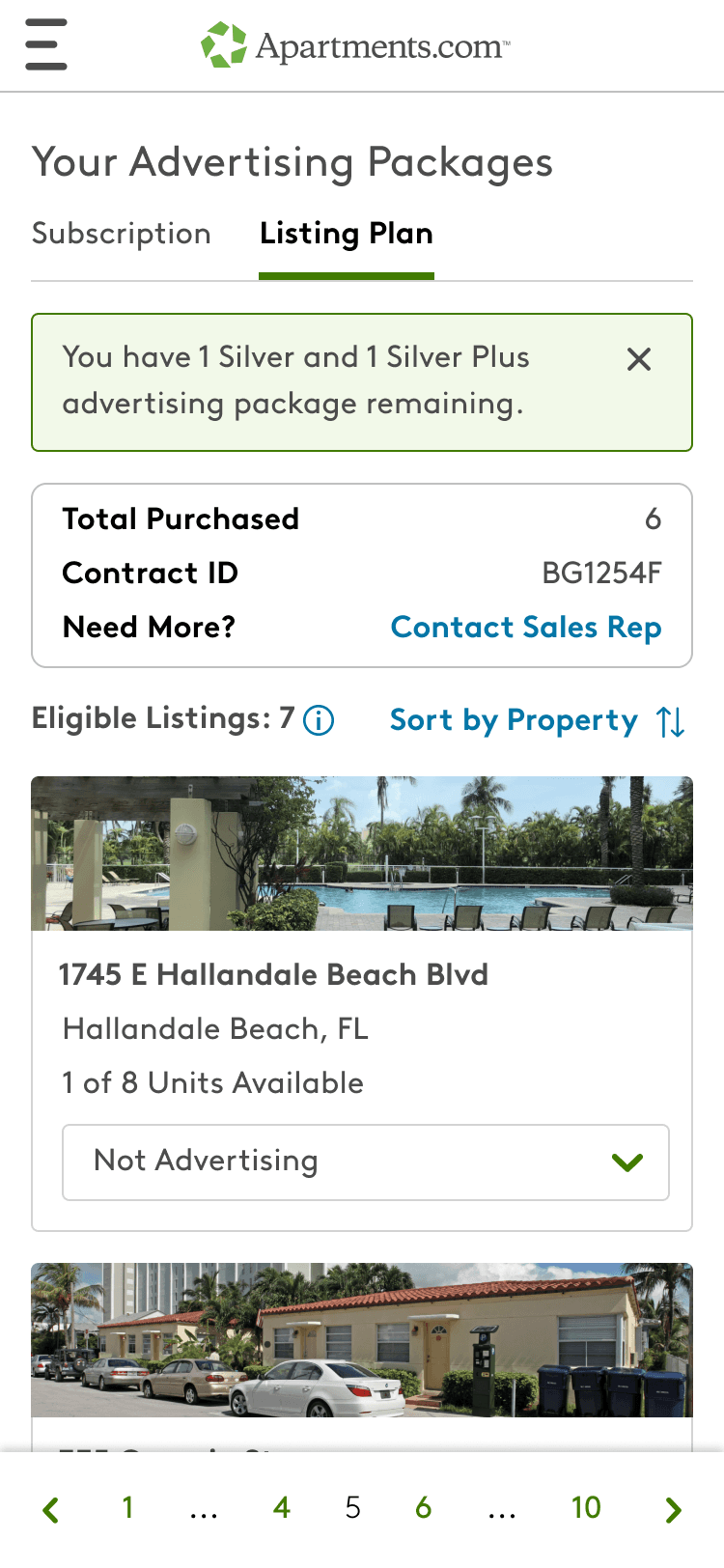The height and width of the screenshot is (1568, 724).
Task: Go to the next page
Action: pyautogui.click(x=673, y=1509)
